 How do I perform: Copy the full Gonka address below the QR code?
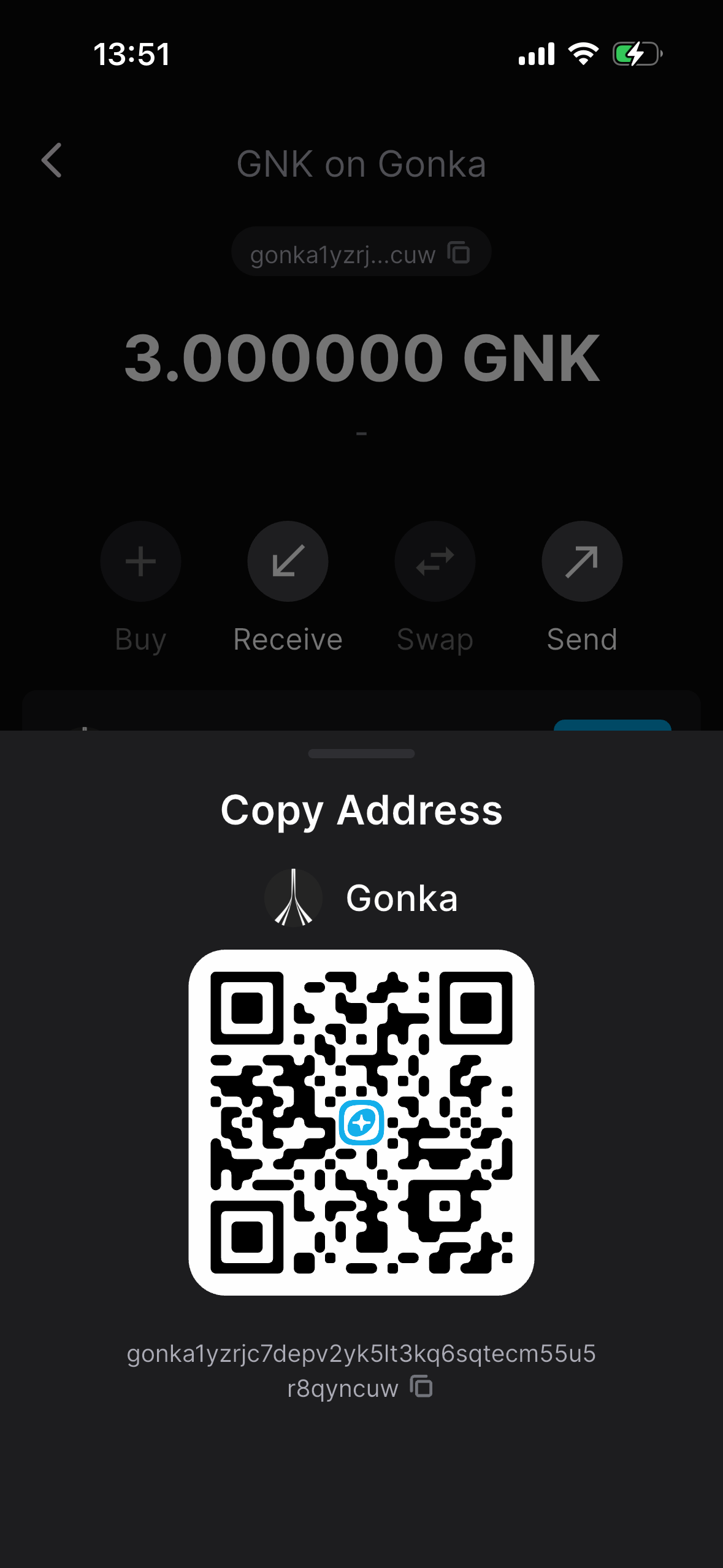pos(421,1386)
